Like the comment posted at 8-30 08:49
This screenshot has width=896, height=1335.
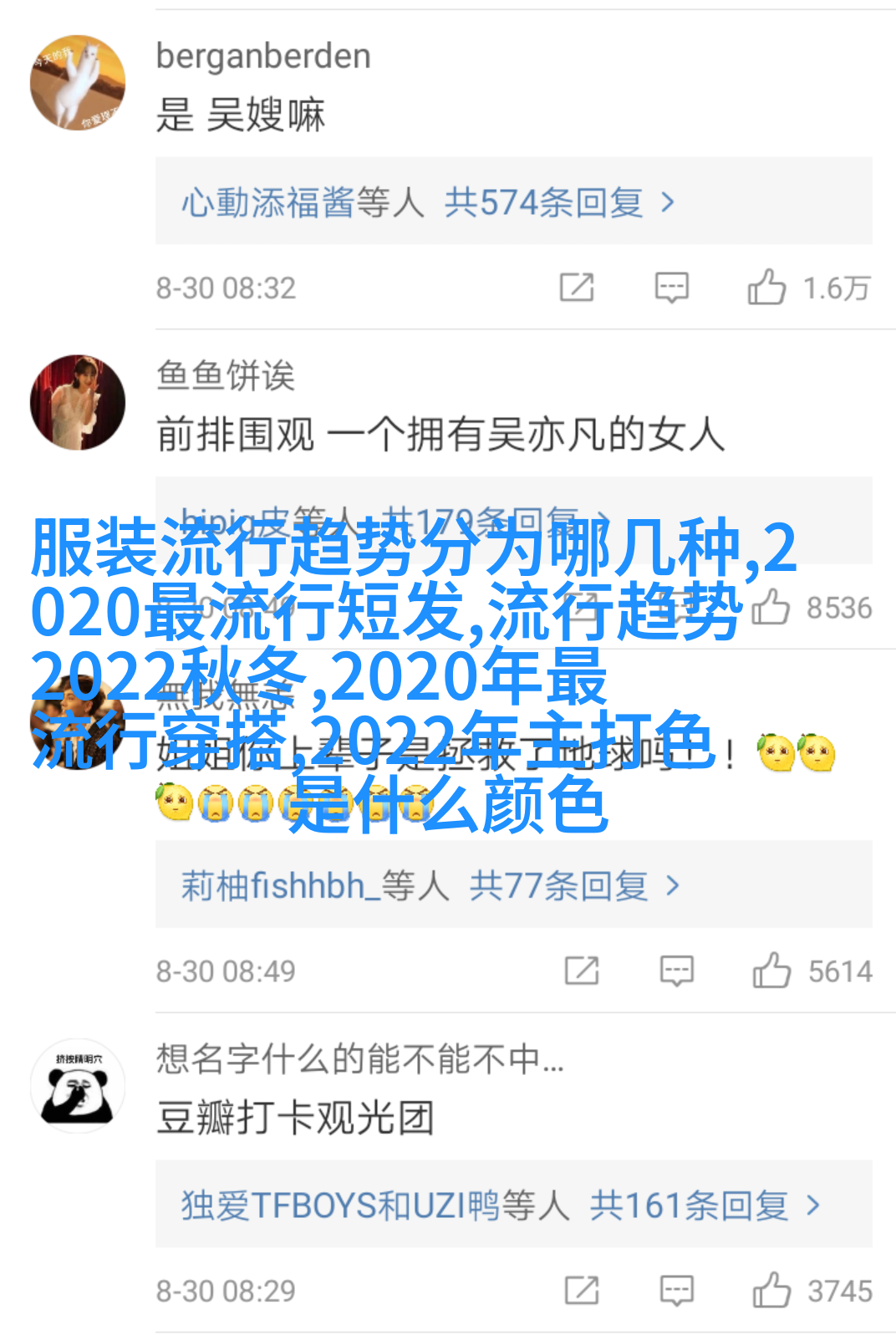(x=771, y=971)
